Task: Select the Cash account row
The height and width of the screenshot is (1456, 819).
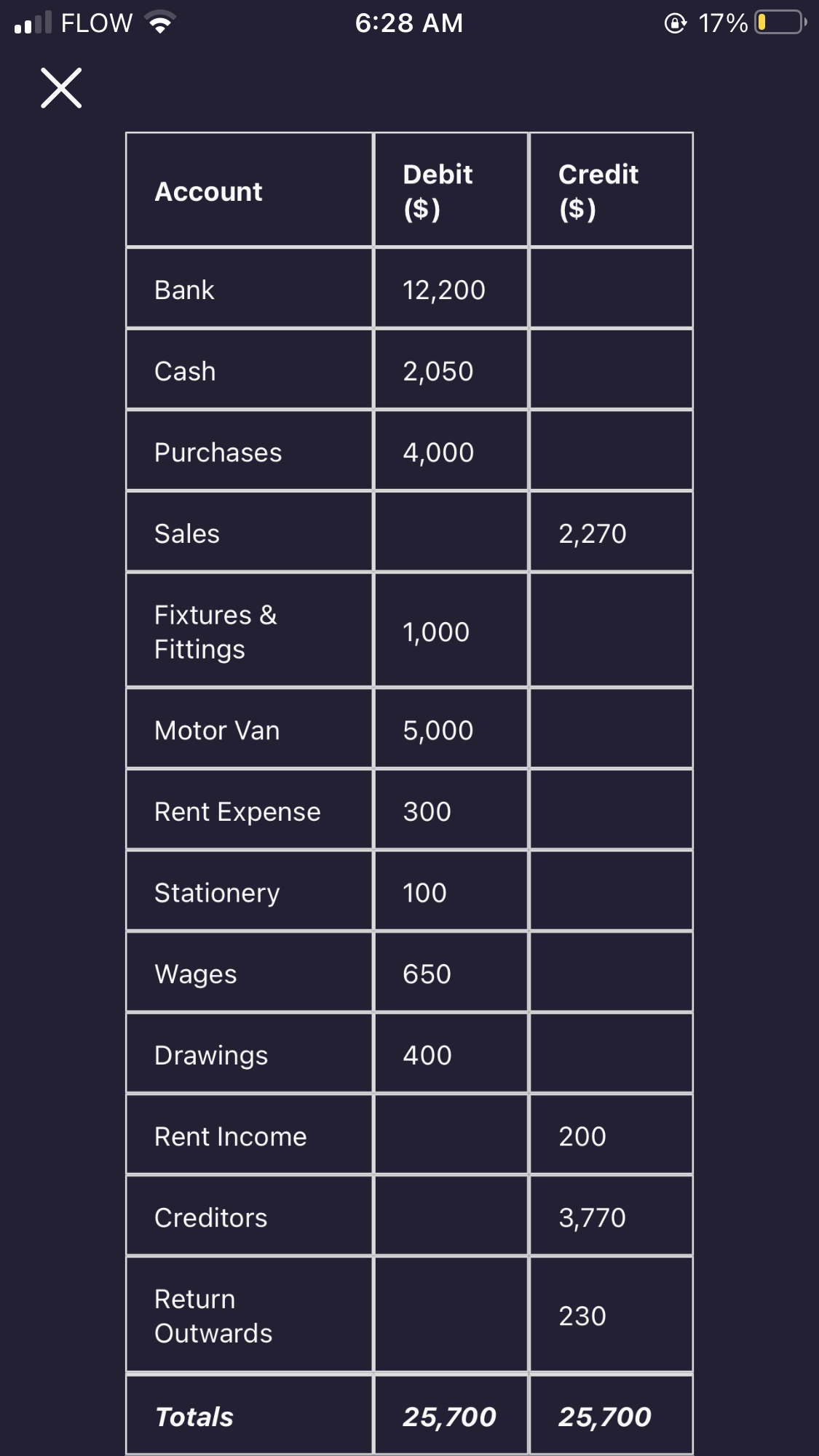Action: point(249,370)
